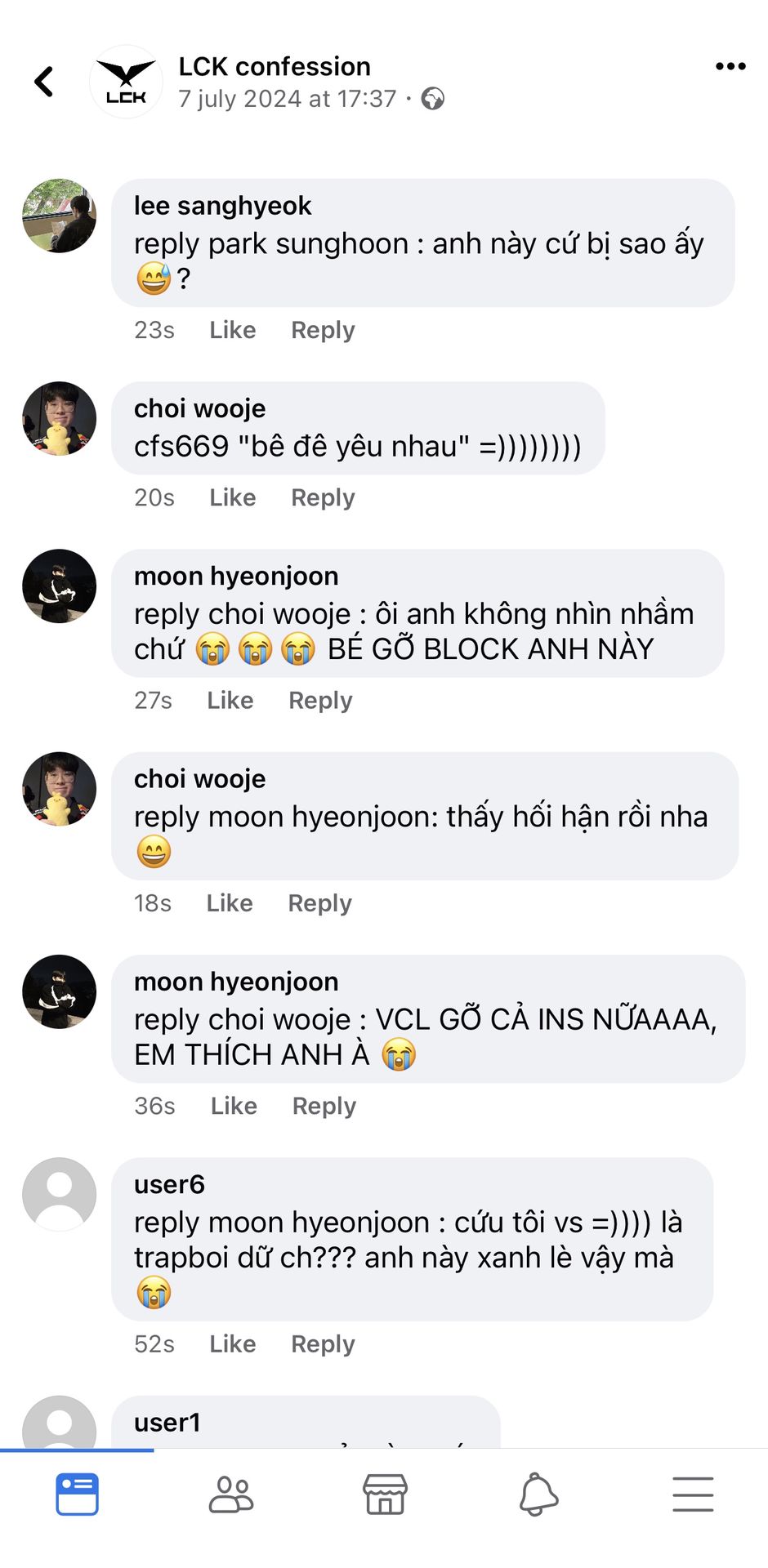This screenshot has height=1568, width=768.
Task: Like lee sanghyeok's comment
Action: pos(233,330)
